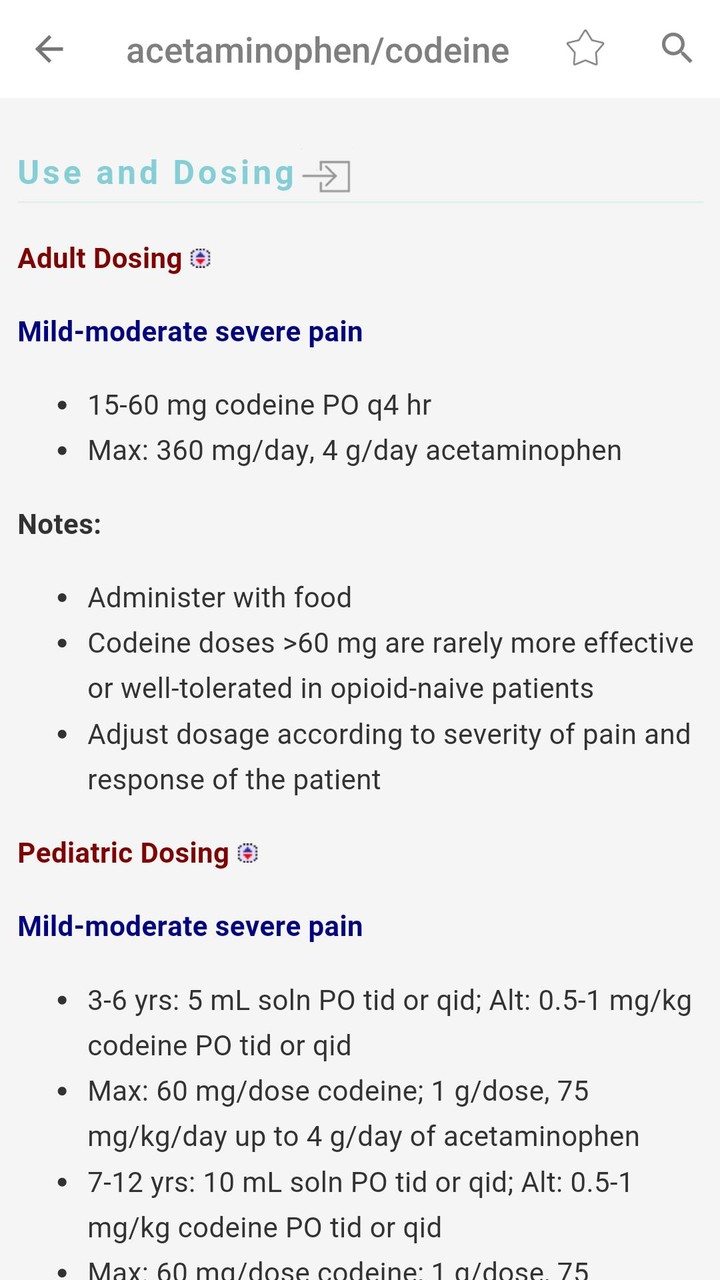Open Mild-moderate severe pain under Adult Dosing
720x1280 pixels.
point(189,332)
